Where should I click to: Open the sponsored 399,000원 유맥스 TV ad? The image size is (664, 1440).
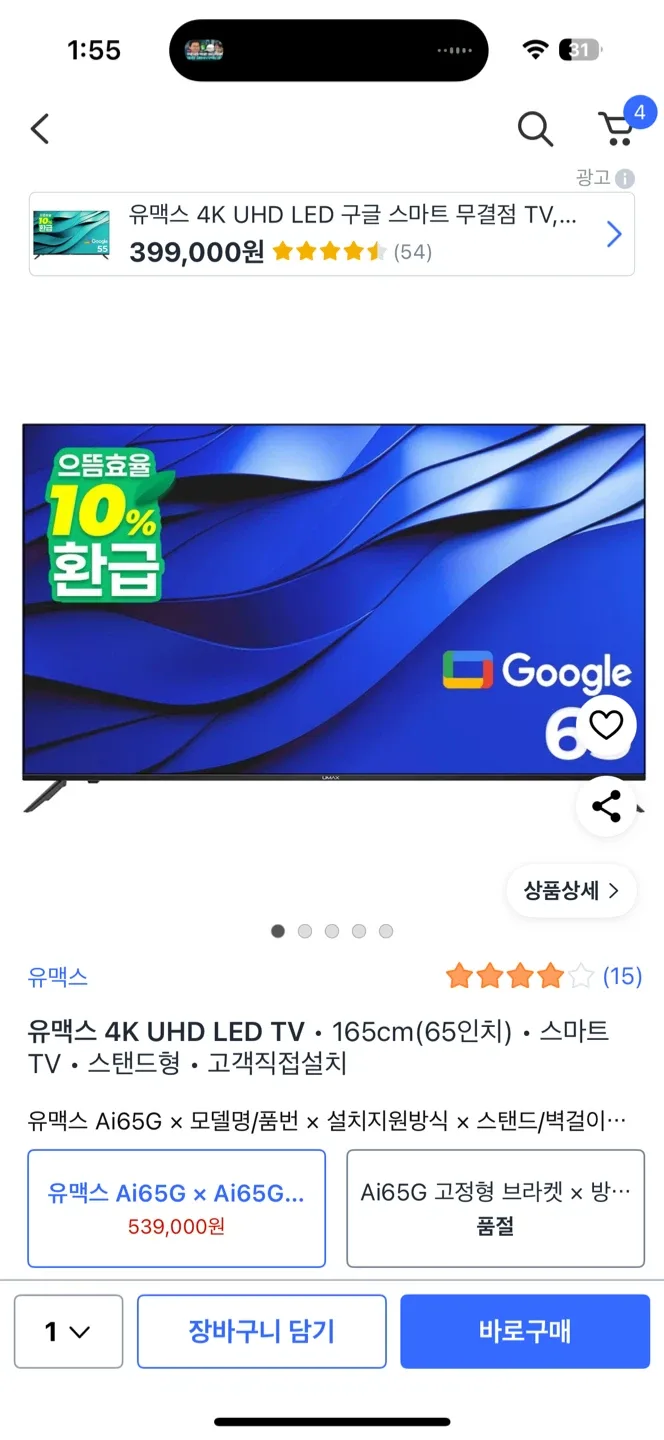click(331, 234)
